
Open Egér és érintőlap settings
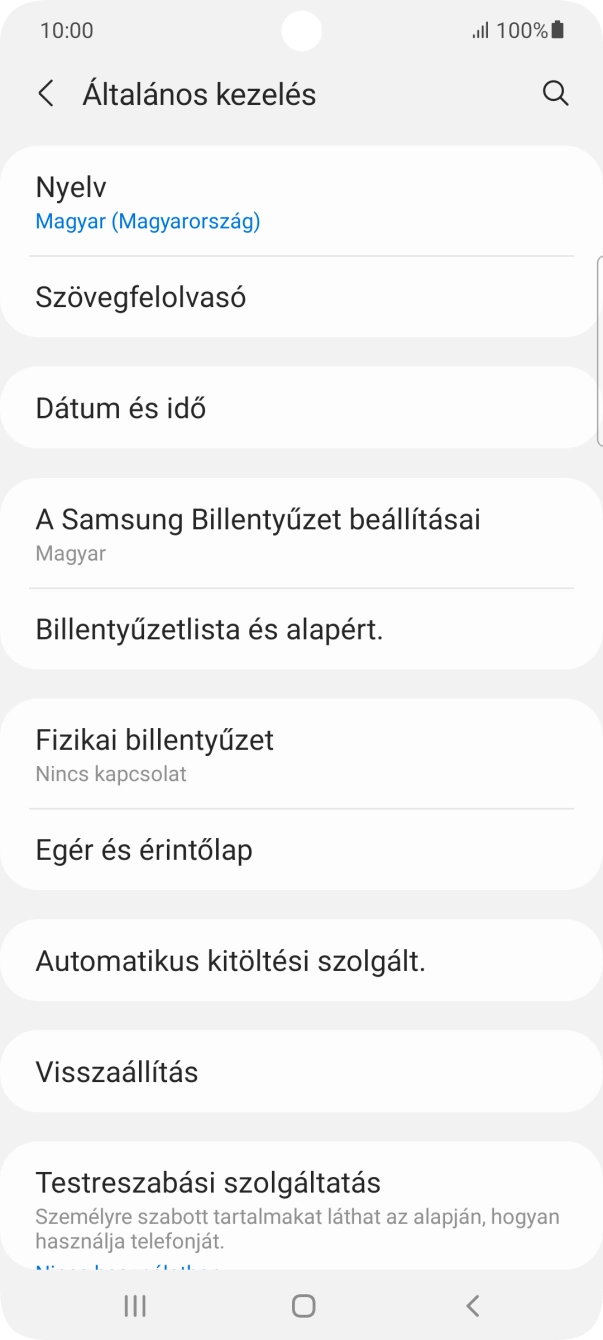pyautogui.click(x=300, y=850)
